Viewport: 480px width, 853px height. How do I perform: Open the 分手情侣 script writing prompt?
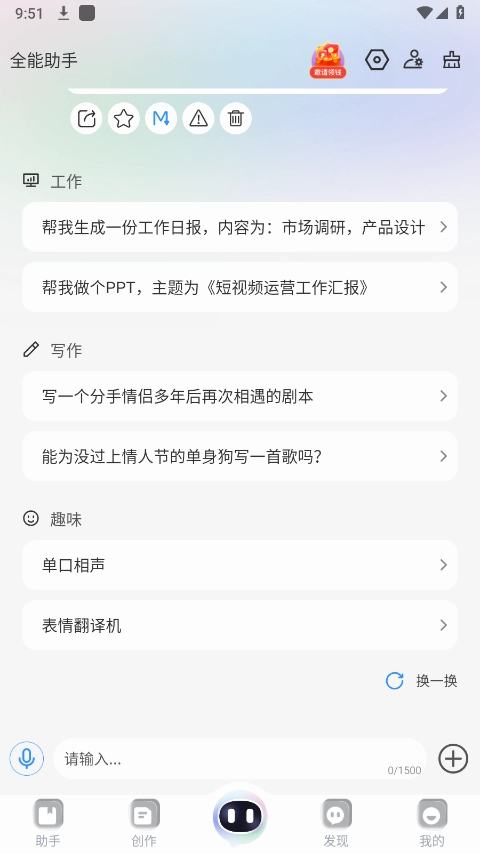pos(240,396)
